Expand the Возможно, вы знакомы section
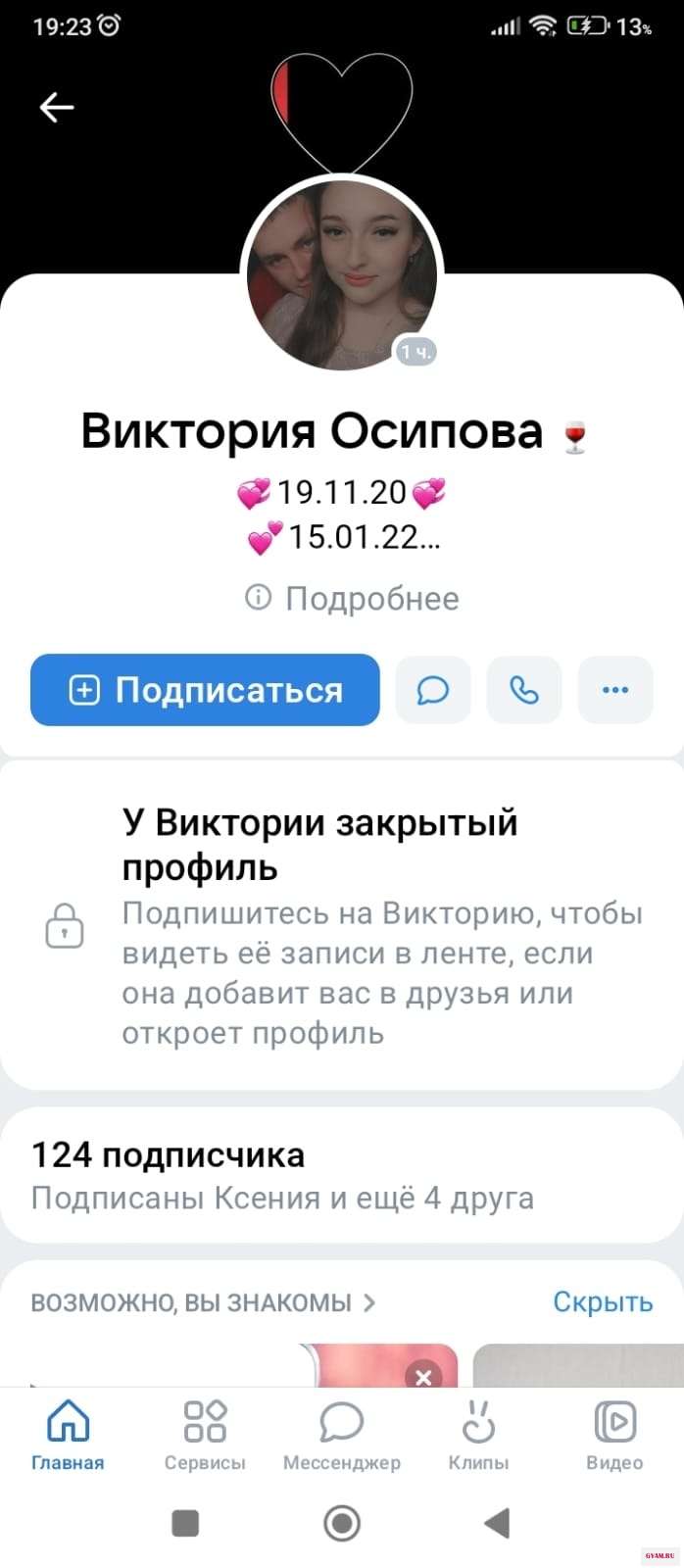Screen dimensions: 684x1568 point(203,1302)
